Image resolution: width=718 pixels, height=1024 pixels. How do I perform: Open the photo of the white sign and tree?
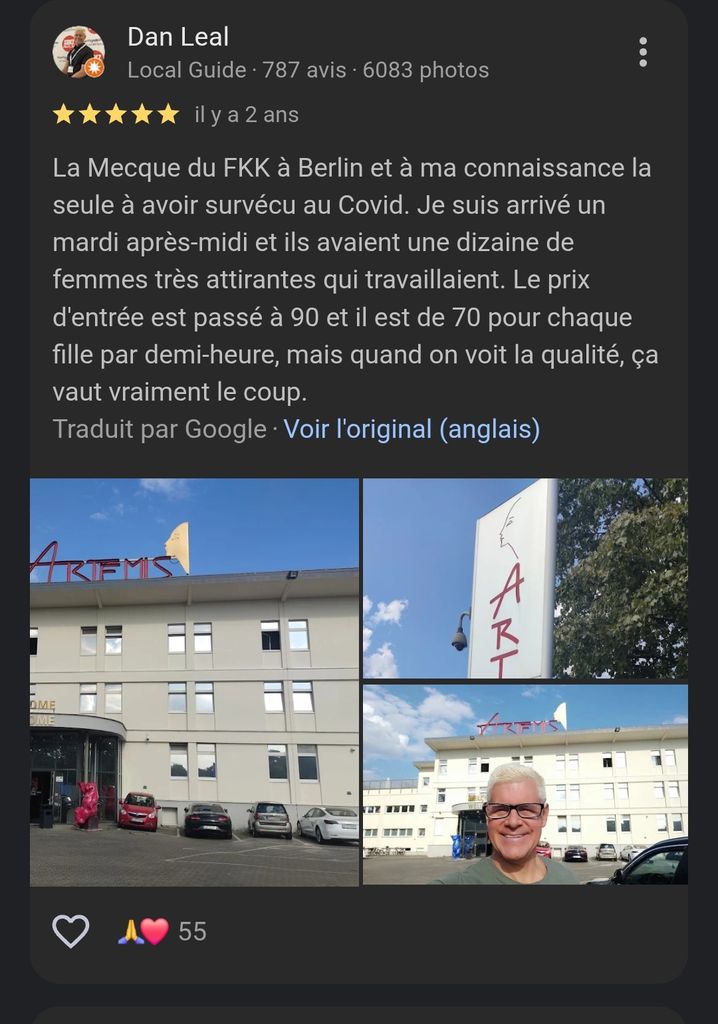click(x=525, y=578)
